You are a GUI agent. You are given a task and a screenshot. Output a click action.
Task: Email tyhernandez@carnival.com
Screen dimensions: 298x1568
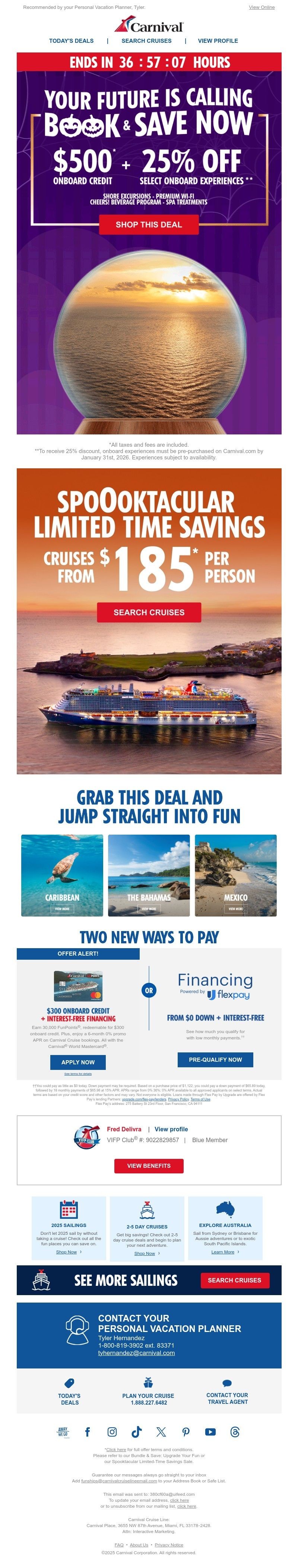click(136, 1352)
